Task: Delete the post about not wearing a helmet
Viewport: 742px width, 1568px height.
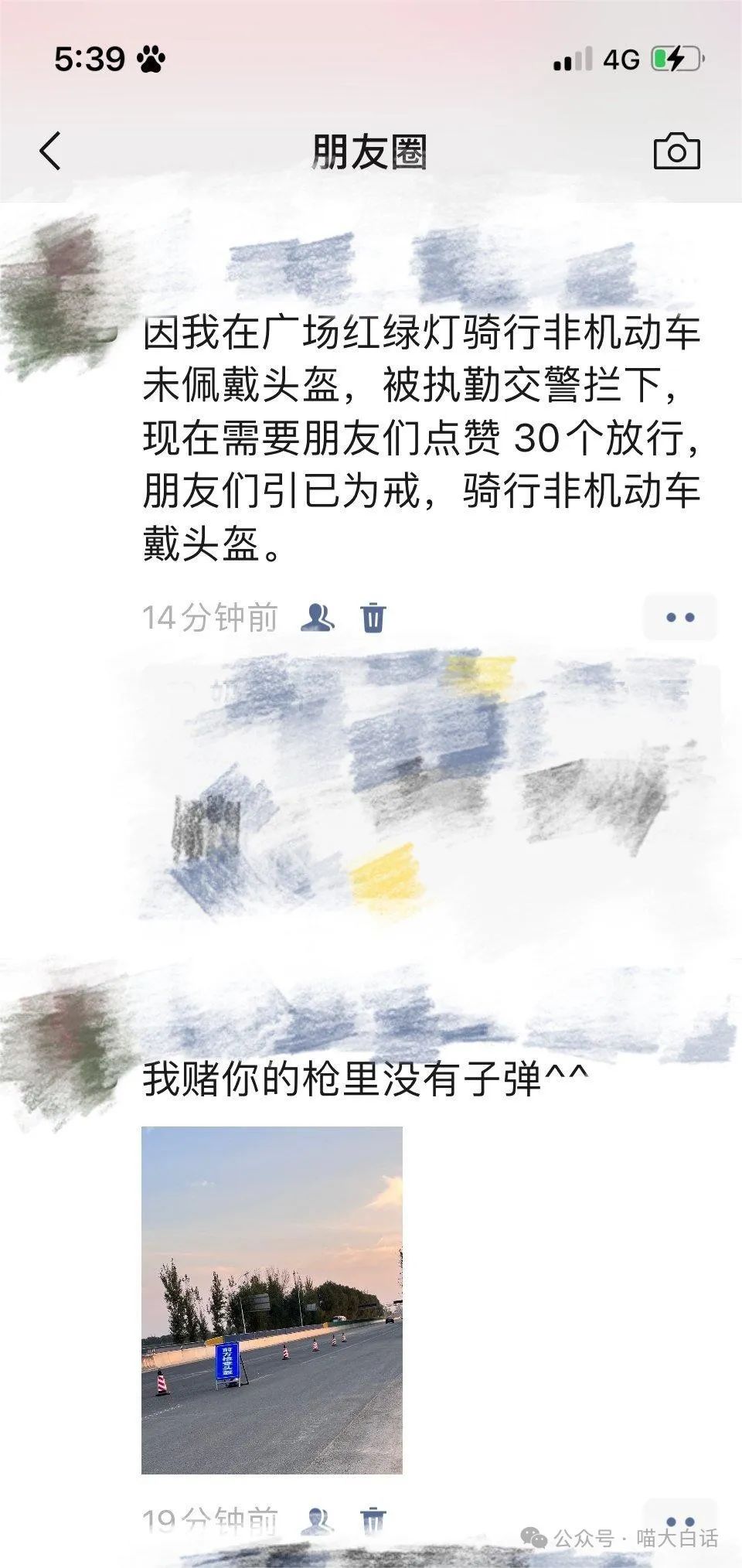Action: (373, 617)
